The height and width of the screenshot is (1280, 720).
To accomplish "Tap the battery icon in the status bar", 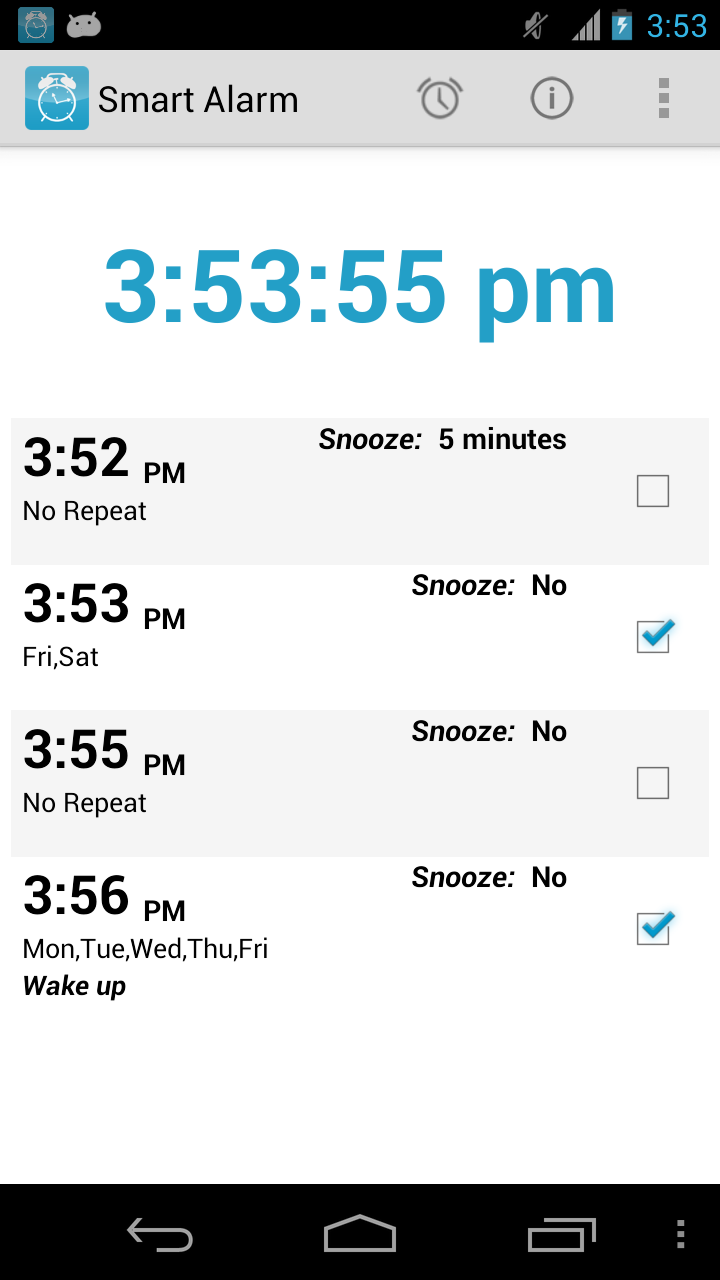I will click(621, 25).
